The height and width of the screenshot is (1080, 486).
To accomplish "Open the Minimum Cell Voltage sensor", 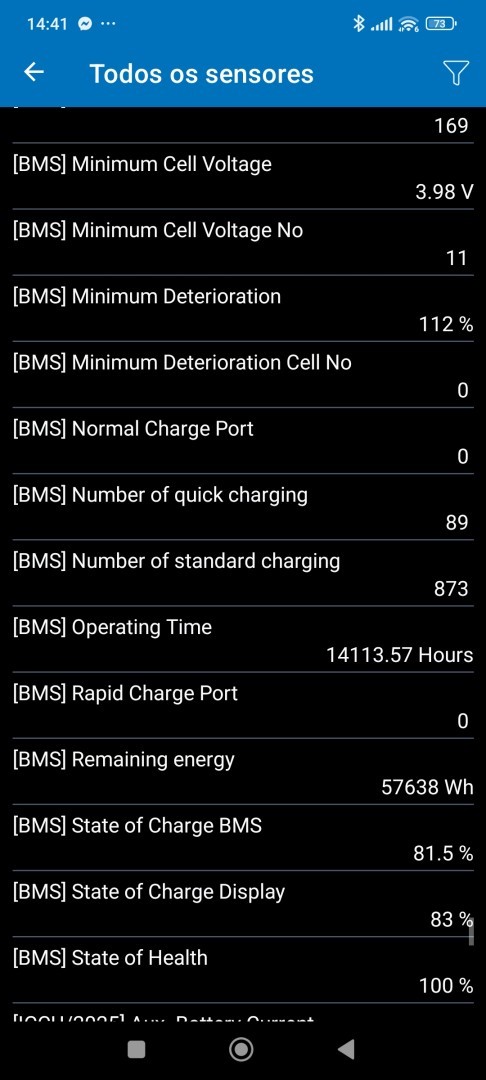I will pos(243,176).
